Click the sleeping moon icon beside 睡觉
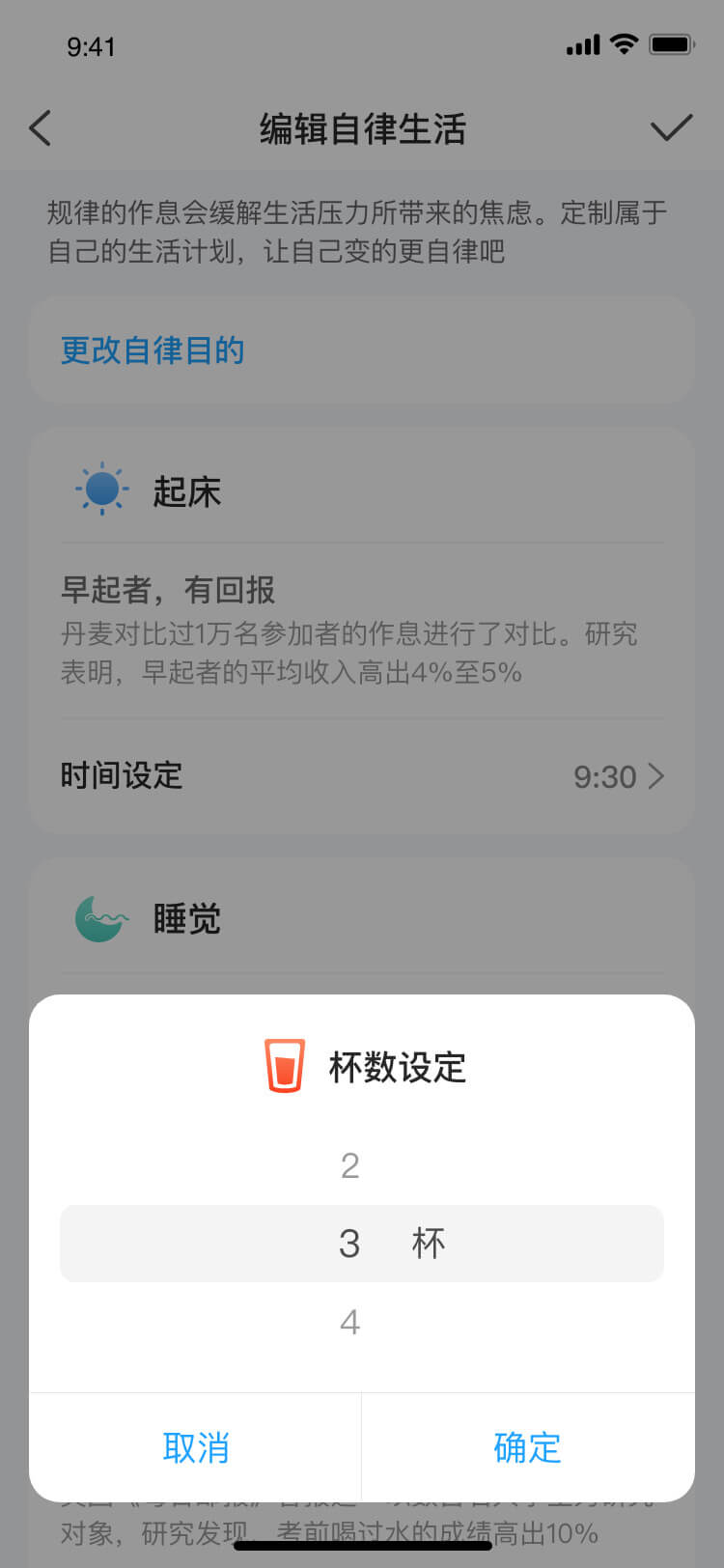This screenshot has width=724, height=1568. click(x=101, y=918)
